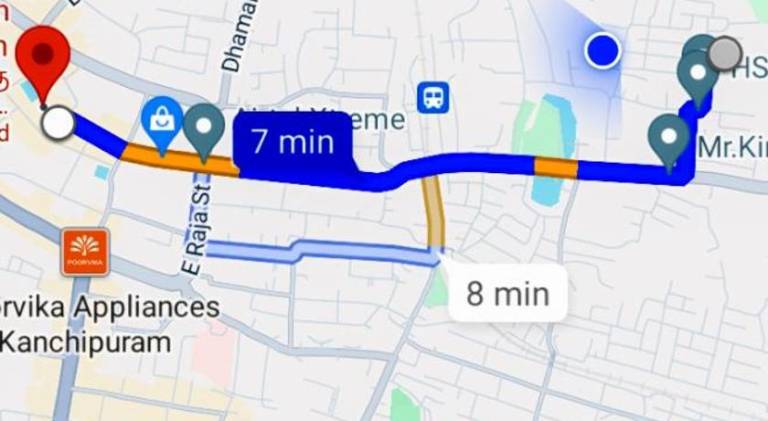The height and width of the screenshot is (421, 768).
Task: Open the Poorvika store marker
Action: point(85,251)
